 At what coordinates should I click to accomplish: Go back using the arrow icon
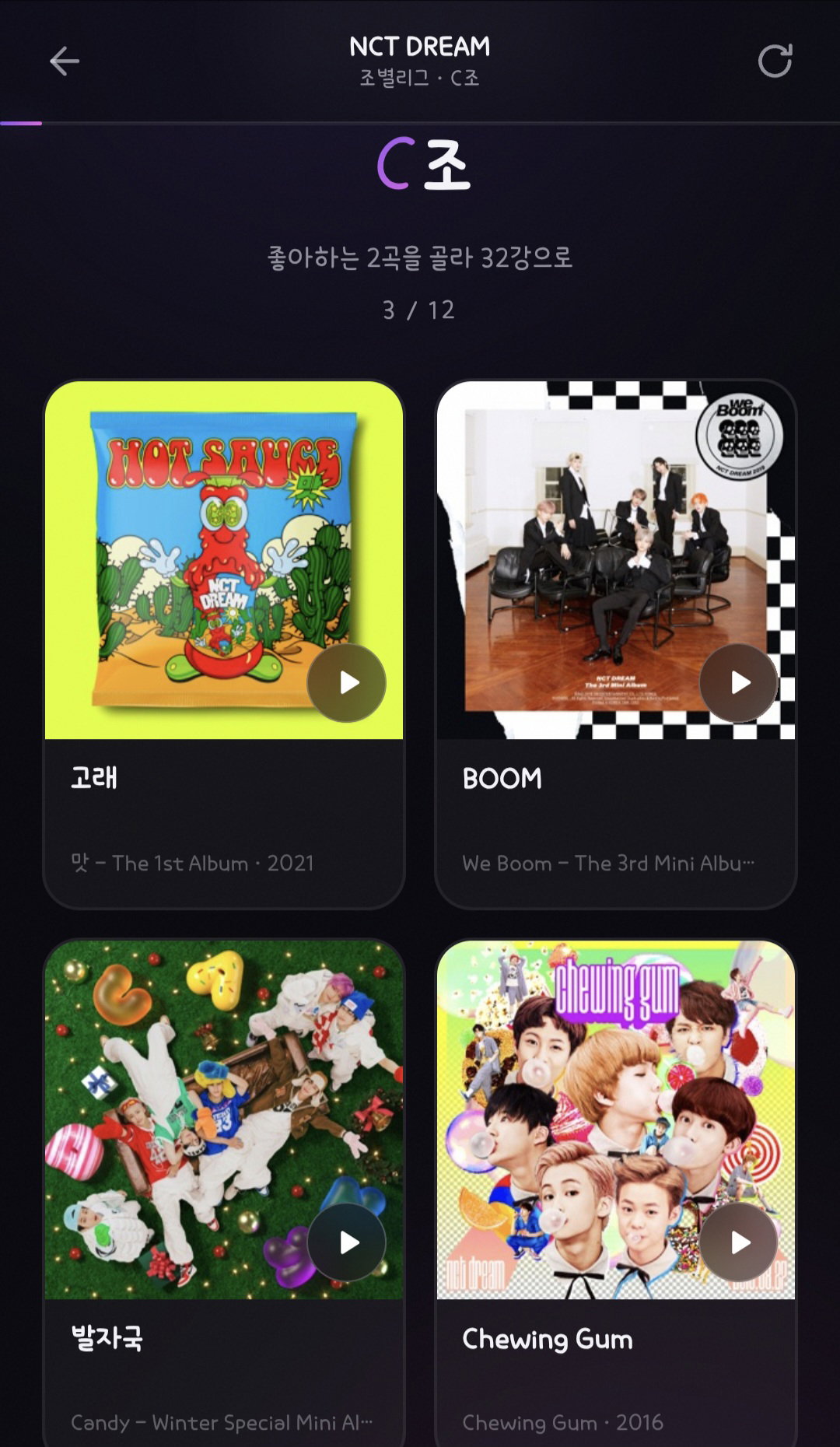65,61
